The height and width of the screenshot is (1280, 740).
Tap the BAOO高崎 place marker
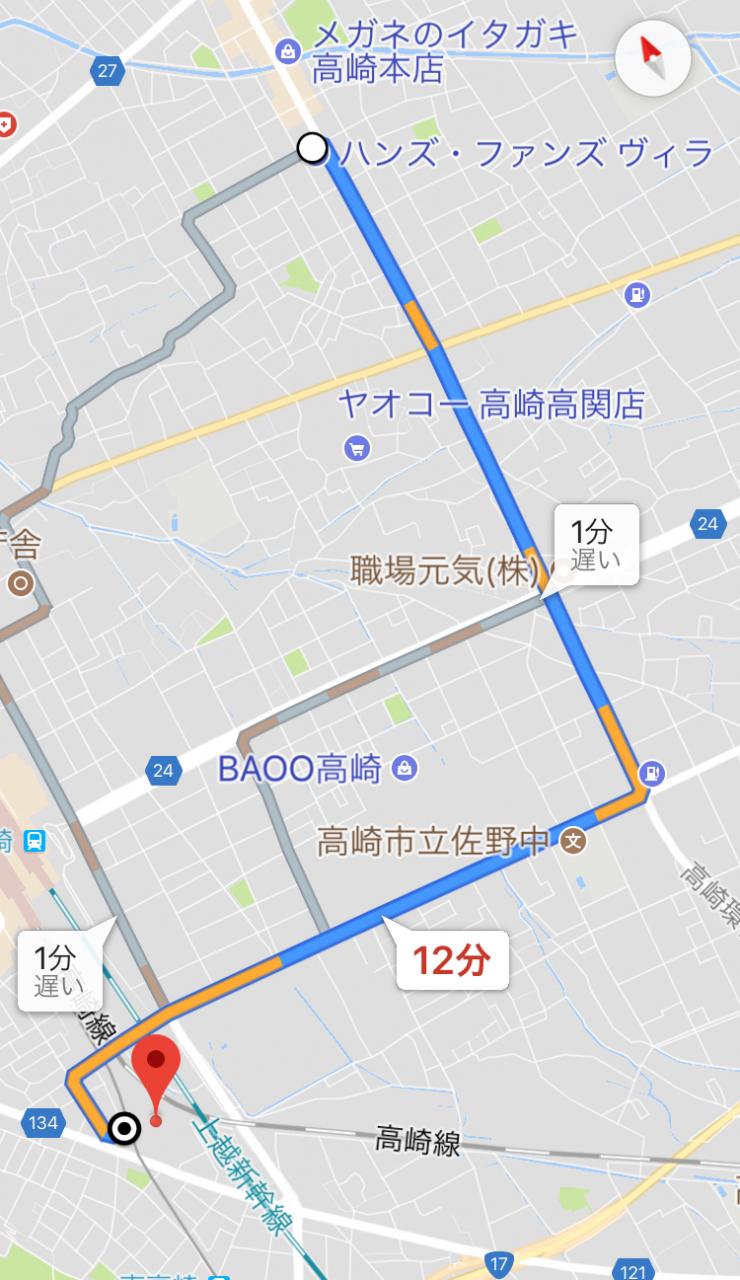(405, 768)
